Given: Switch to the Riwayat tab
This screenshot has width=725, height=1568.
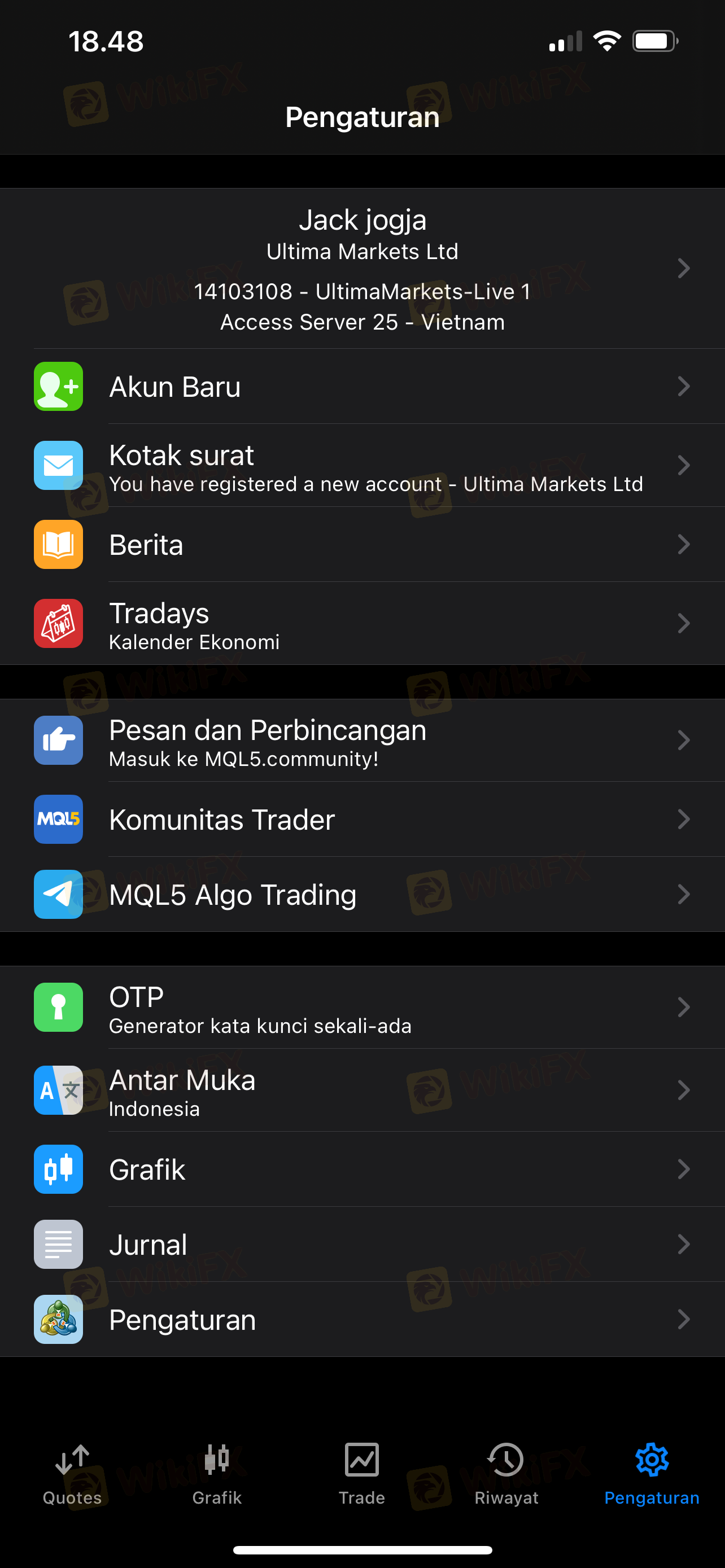Looking at the screenshot, I should [506, 1473].
